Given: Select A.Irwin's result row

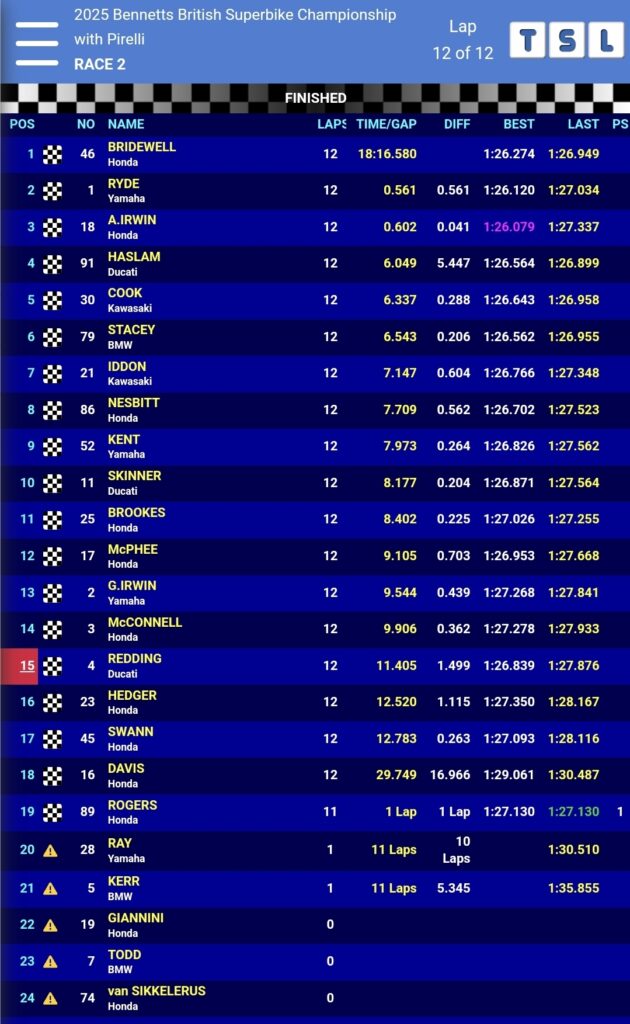Looking at the screenshot, I should (315, 227).
